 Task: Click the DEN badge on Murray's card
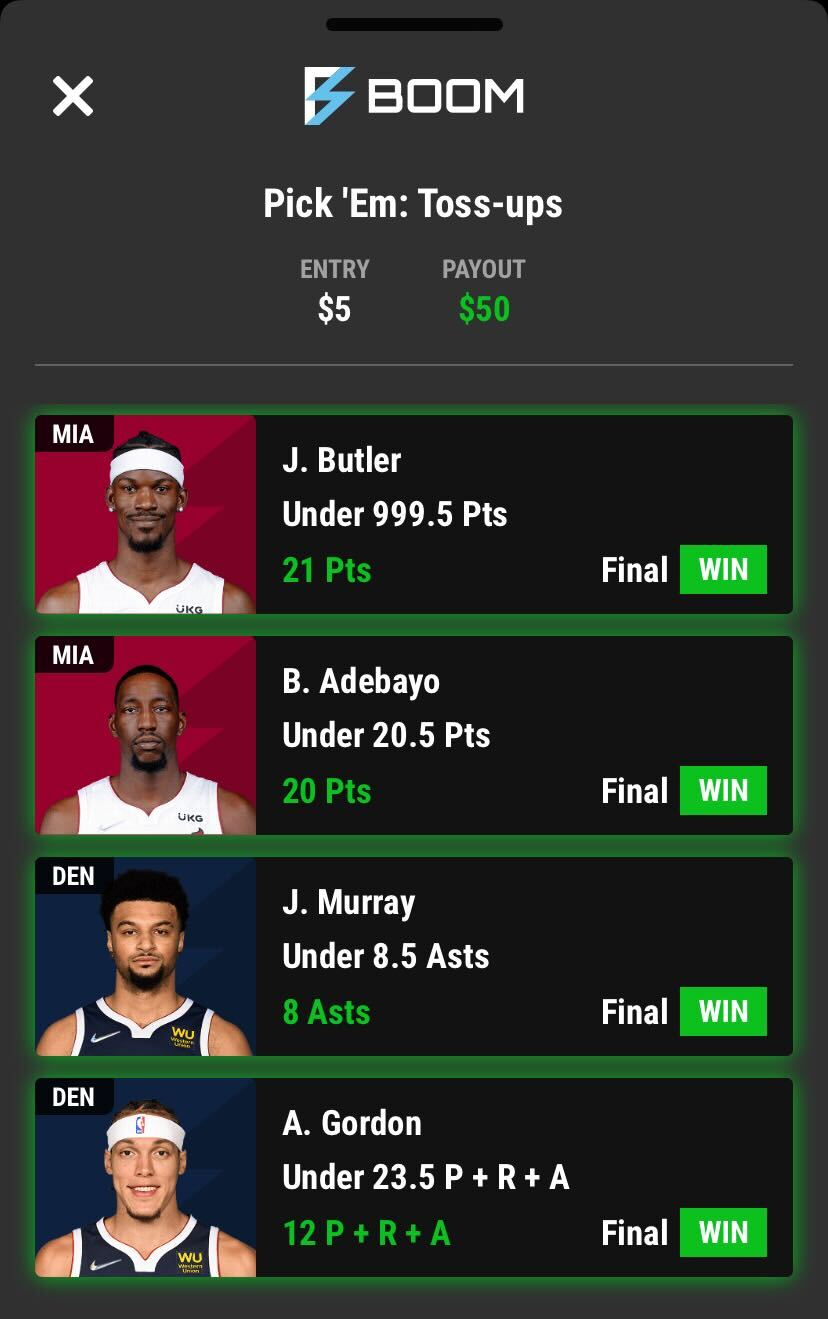coord(71,877)
